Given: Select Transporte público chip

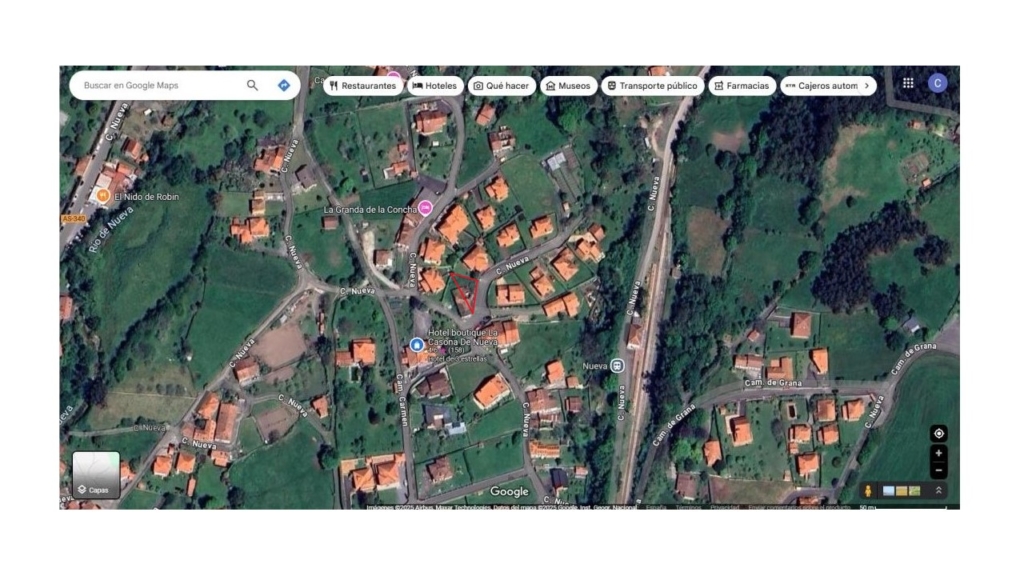Looking at the screenshot, I should click(x=652, y=86).
